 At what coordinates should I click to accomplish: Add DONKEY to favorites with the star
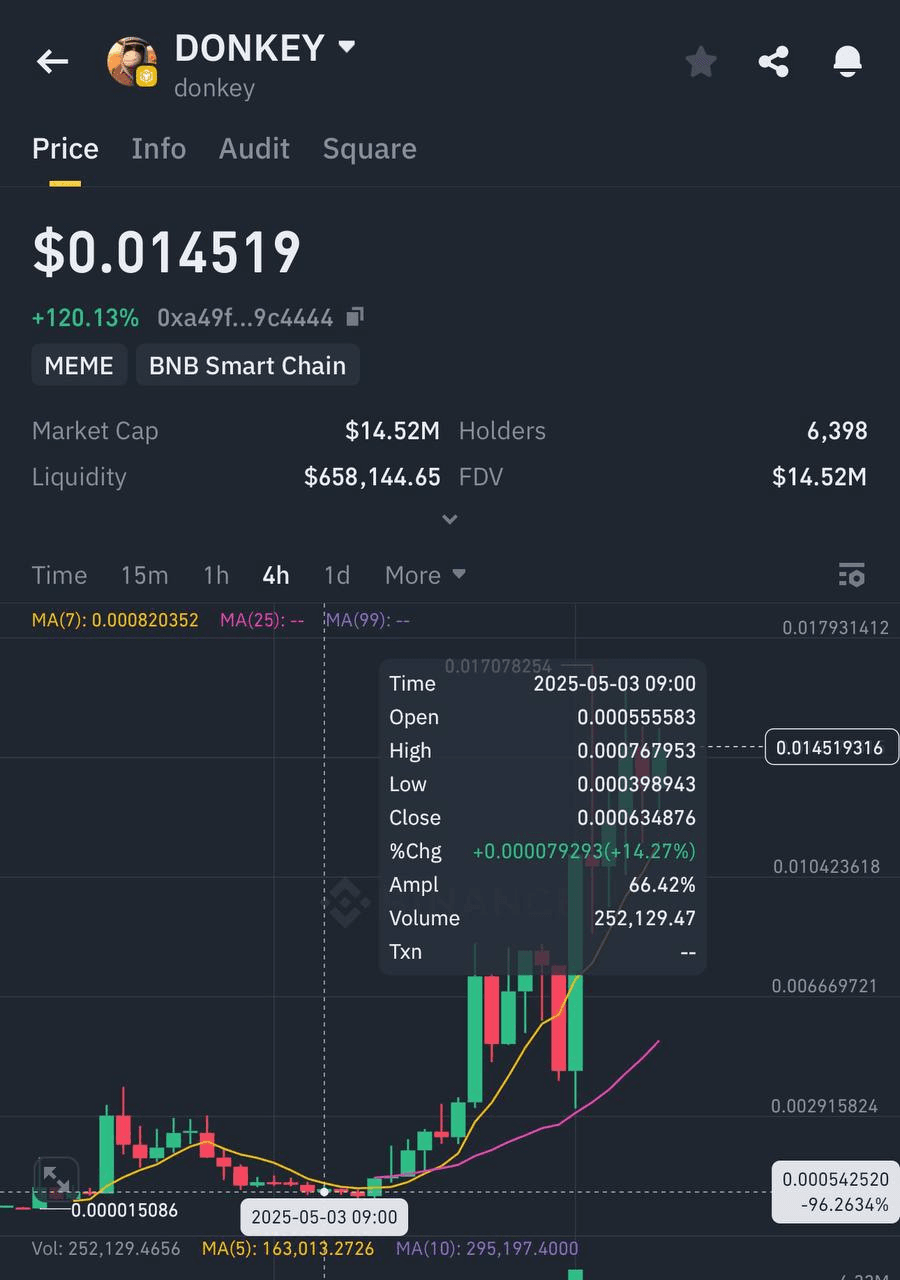pyautogui.click(x=701, y=62)
